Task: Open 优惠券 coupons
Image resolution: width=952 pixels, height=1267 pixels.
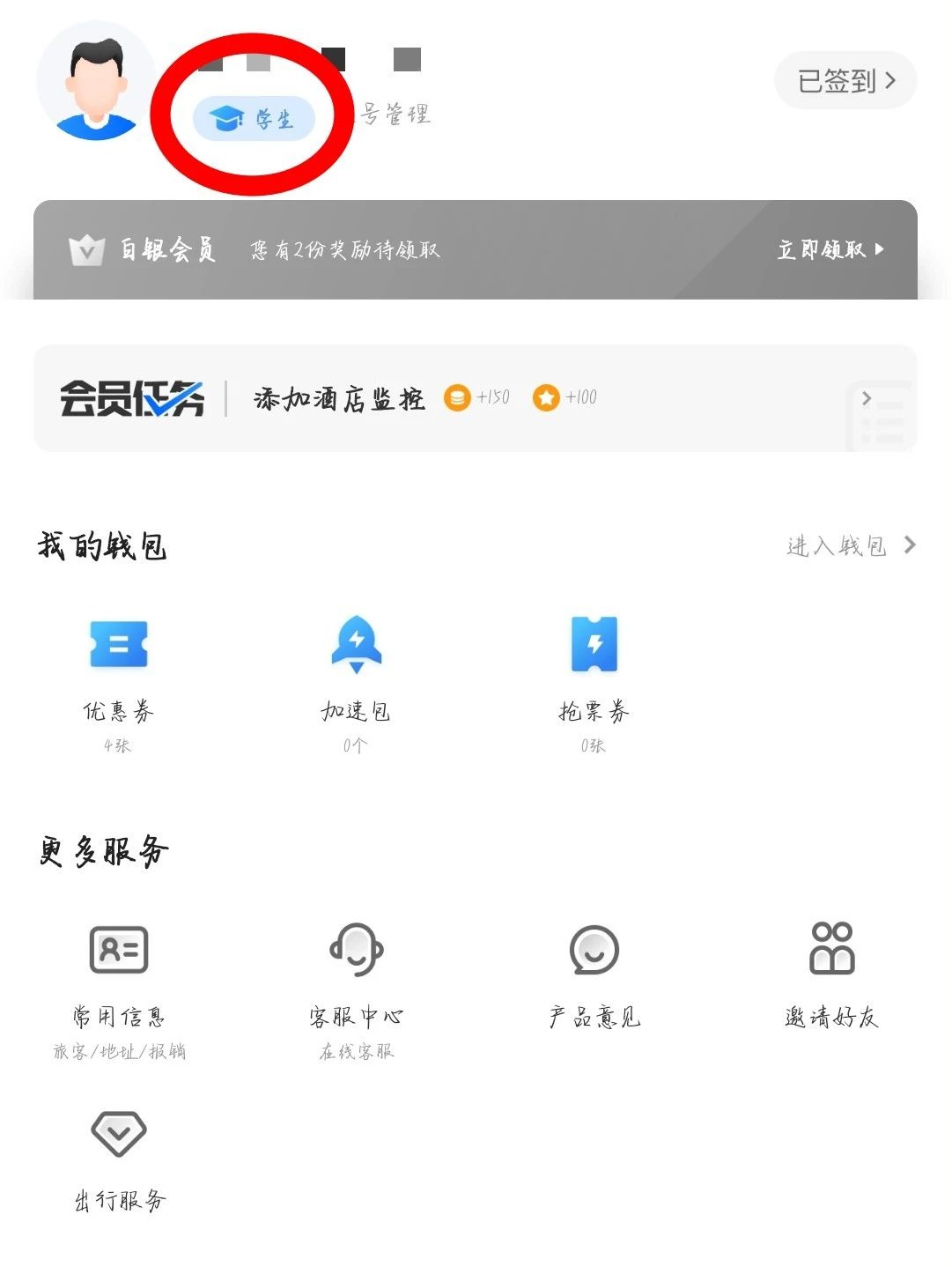Action: click(x=119, y=677)
